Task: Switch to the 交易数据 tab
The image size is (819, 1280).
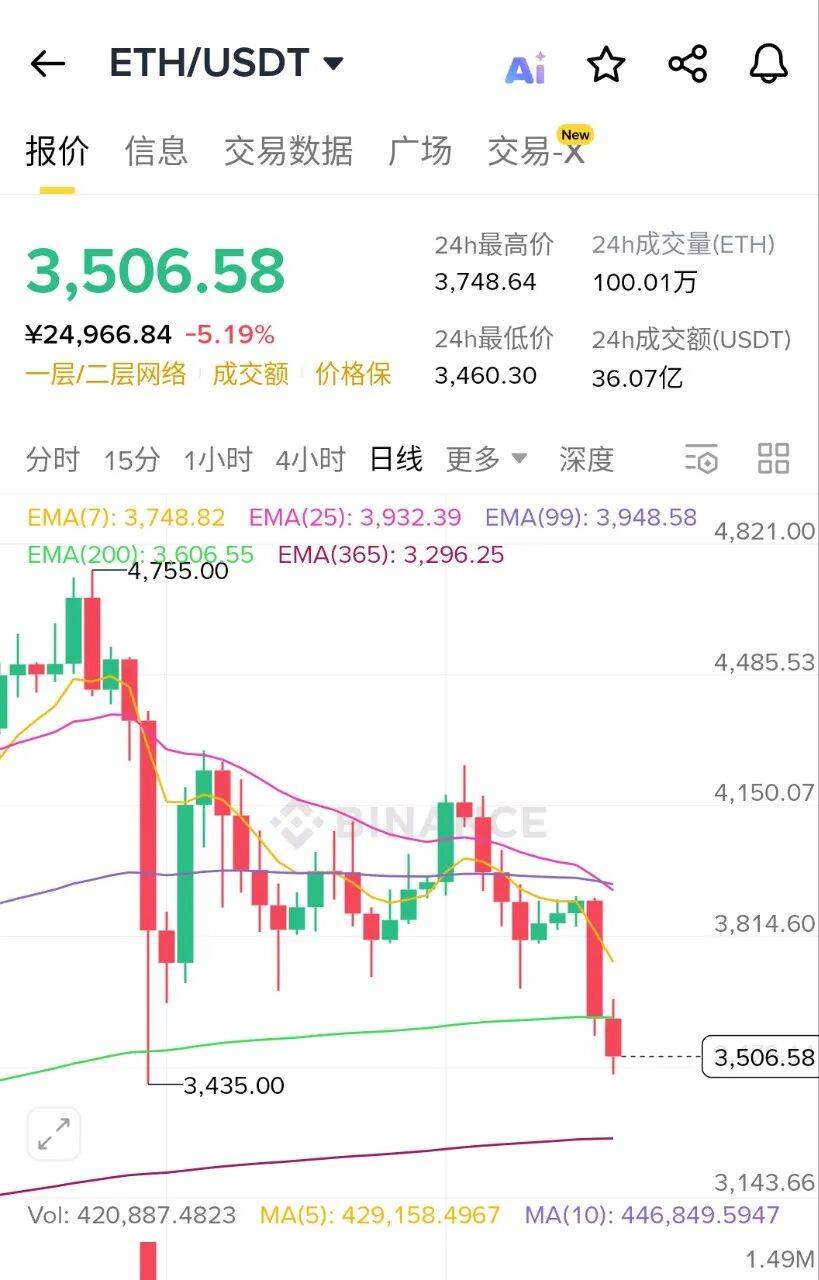Action: (x=288, y=151)
